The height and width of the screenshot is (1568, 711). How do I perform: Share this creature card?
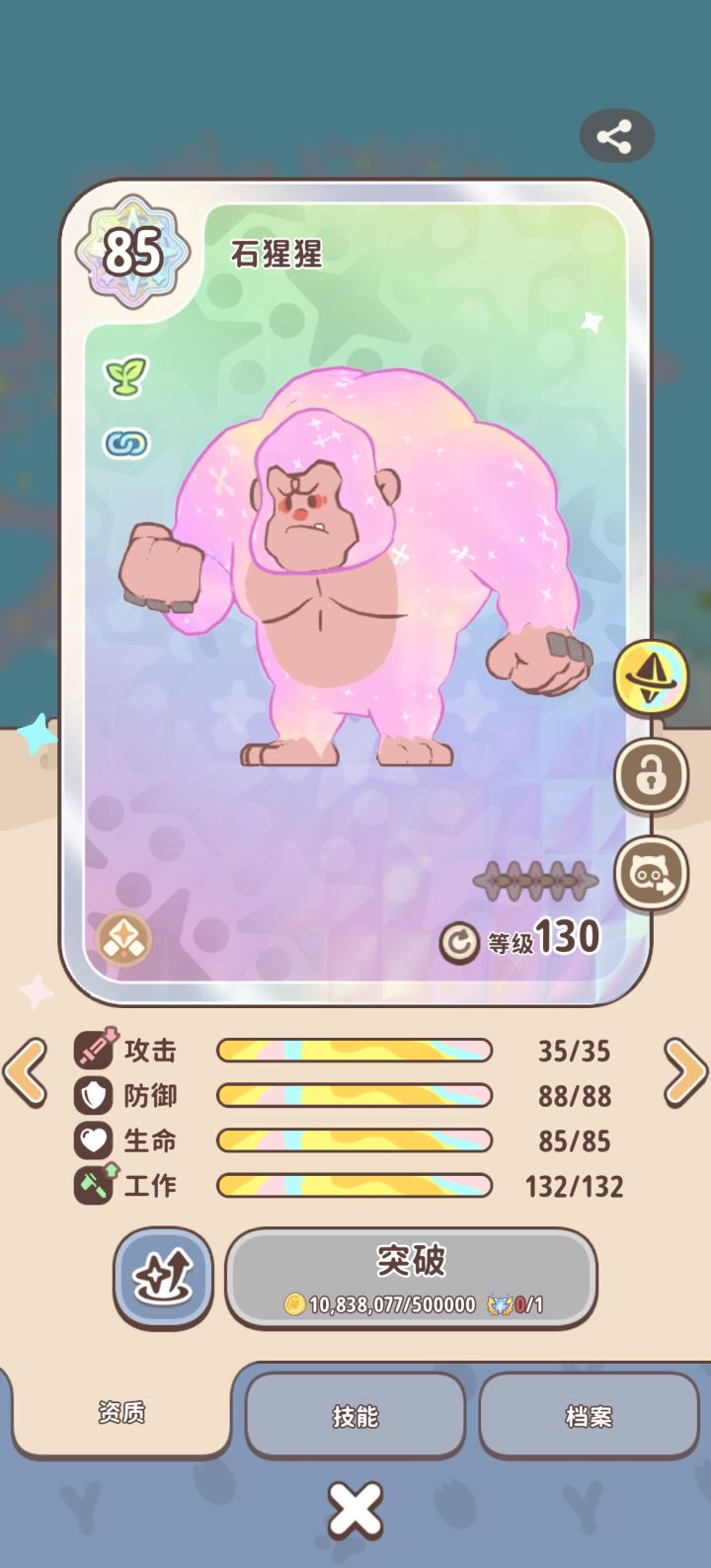616,136
